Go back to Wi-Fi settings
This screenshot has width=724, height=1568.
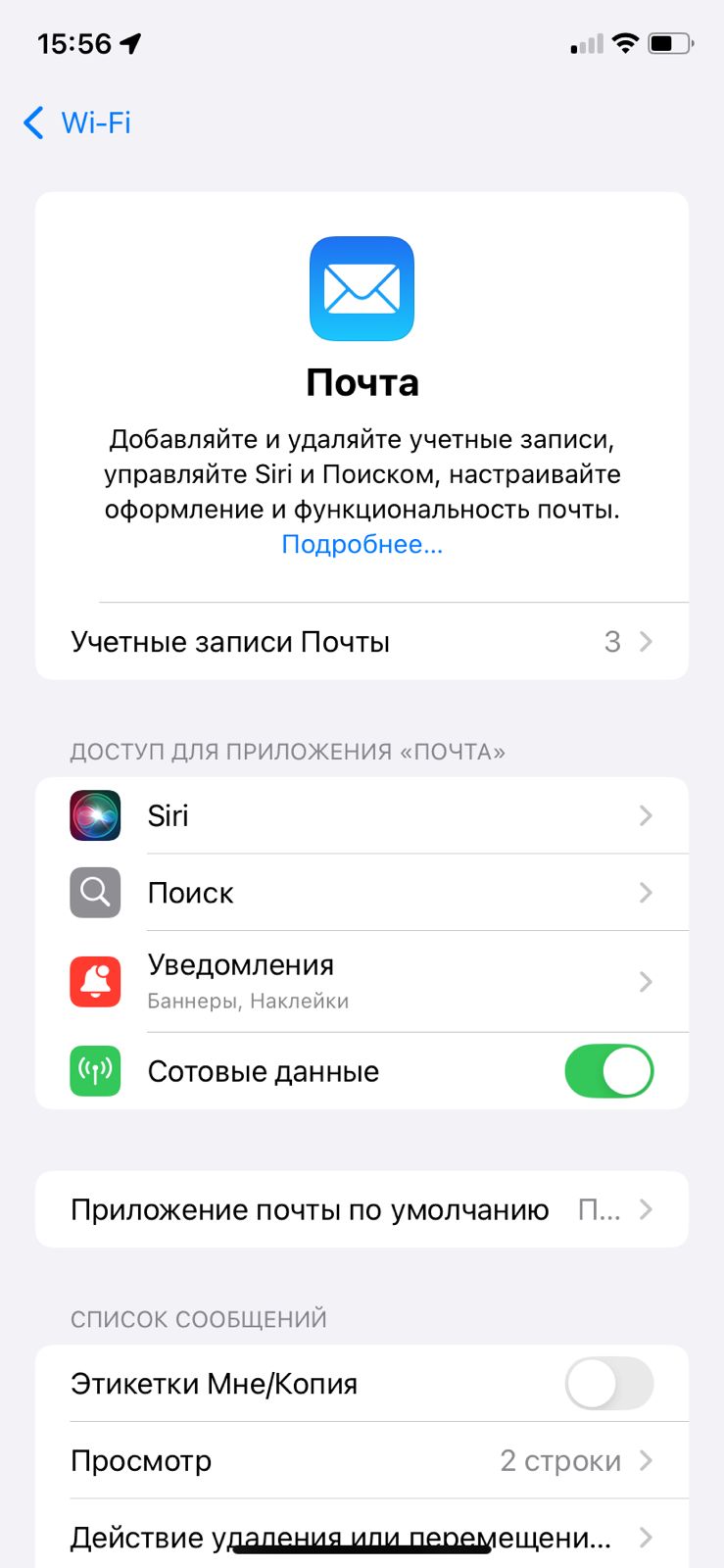click(76, 122)
